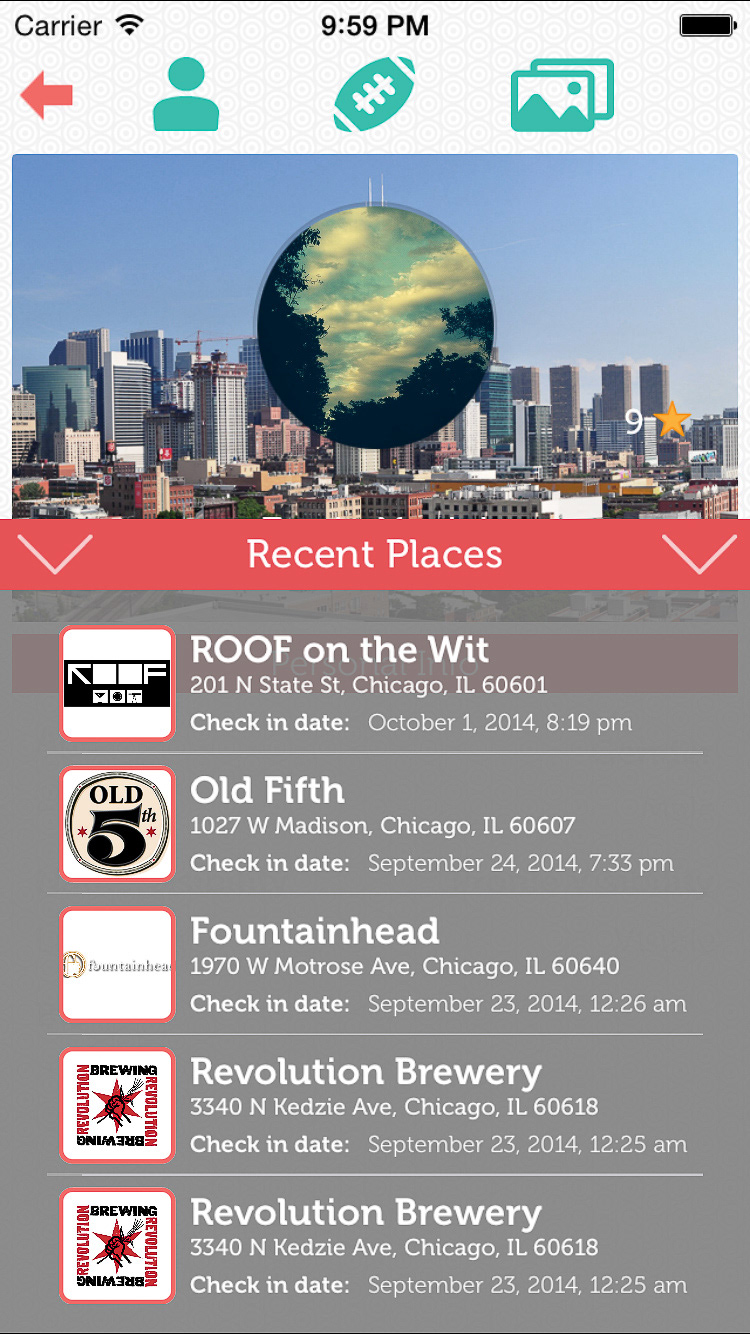Viewport: 750px width, 1334px height.
Task: Go back using the red arrow
Action: click(47, 95)
